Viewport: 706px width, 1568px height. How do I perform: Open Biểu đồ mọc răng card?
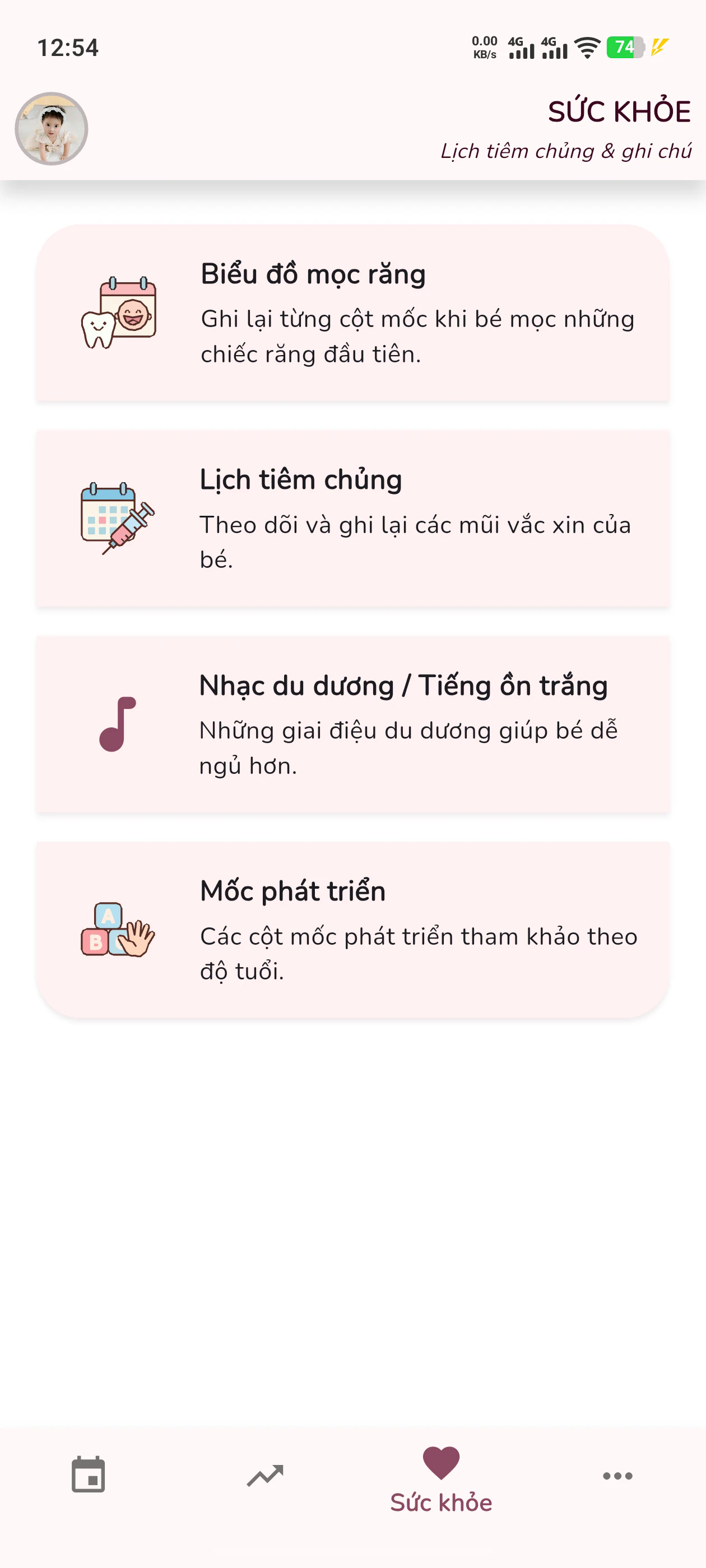352,313
